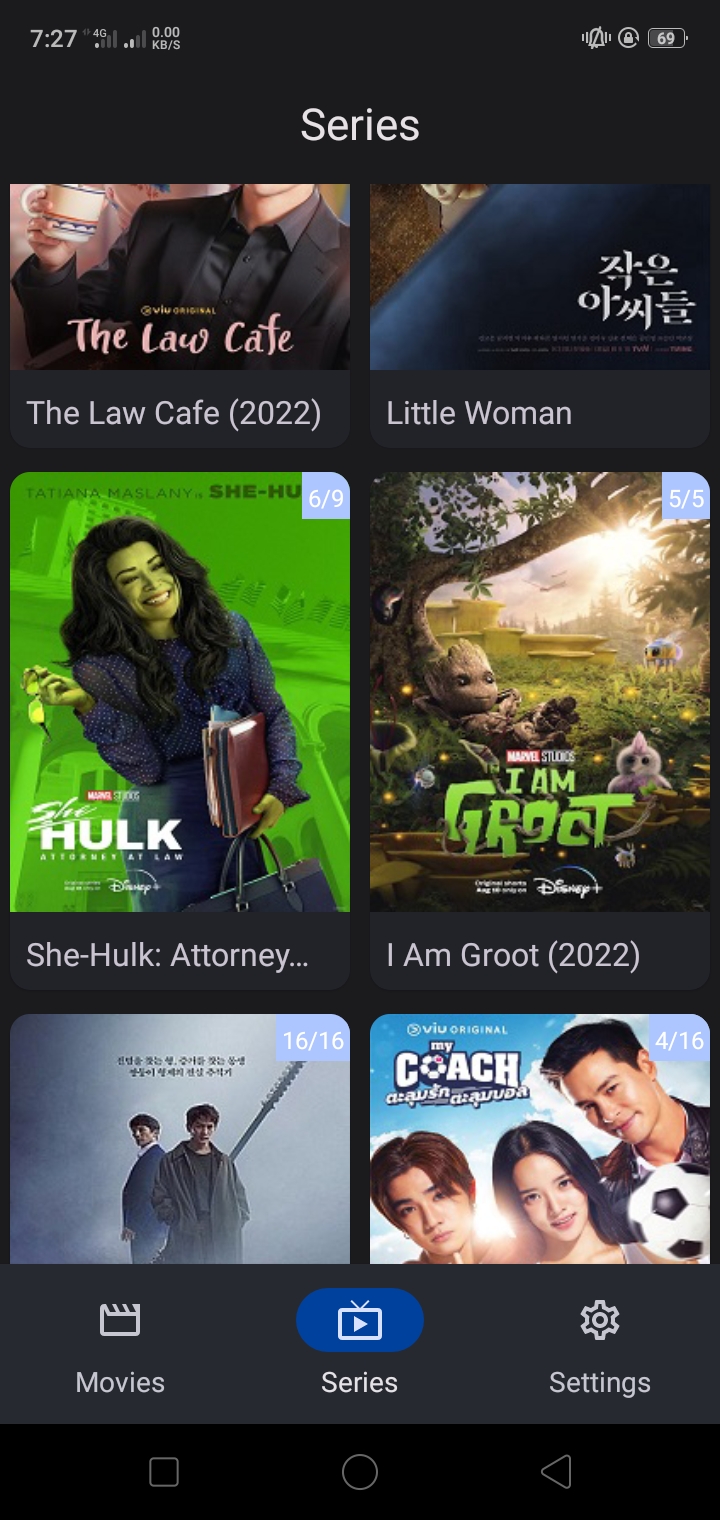This screenshot has width=720, height=1520.
Task: Go back with the system back button
Action: (x=556, y=1472)
